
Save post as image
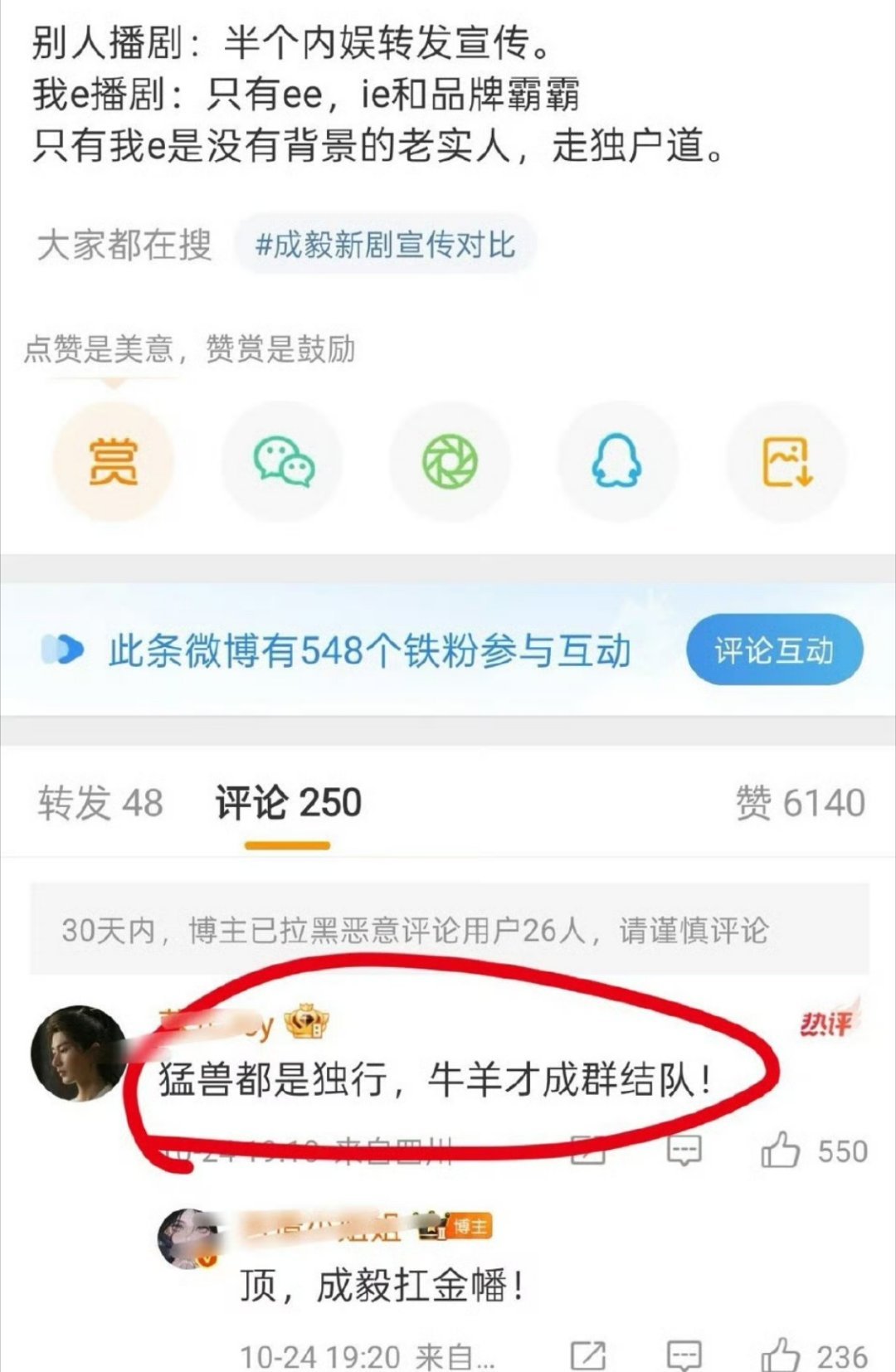pos(786,461)
